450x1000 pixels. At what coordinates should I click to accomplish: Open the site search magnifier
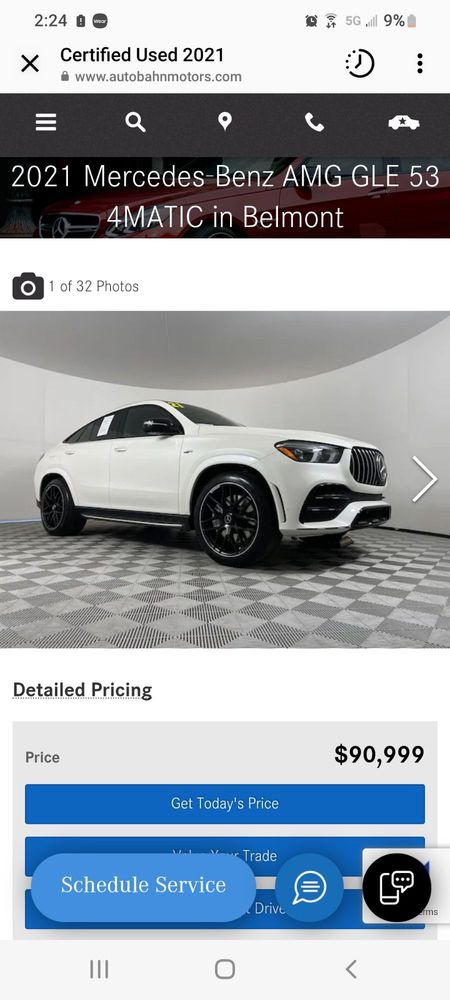pyautogui.click(x=135, y=121)
